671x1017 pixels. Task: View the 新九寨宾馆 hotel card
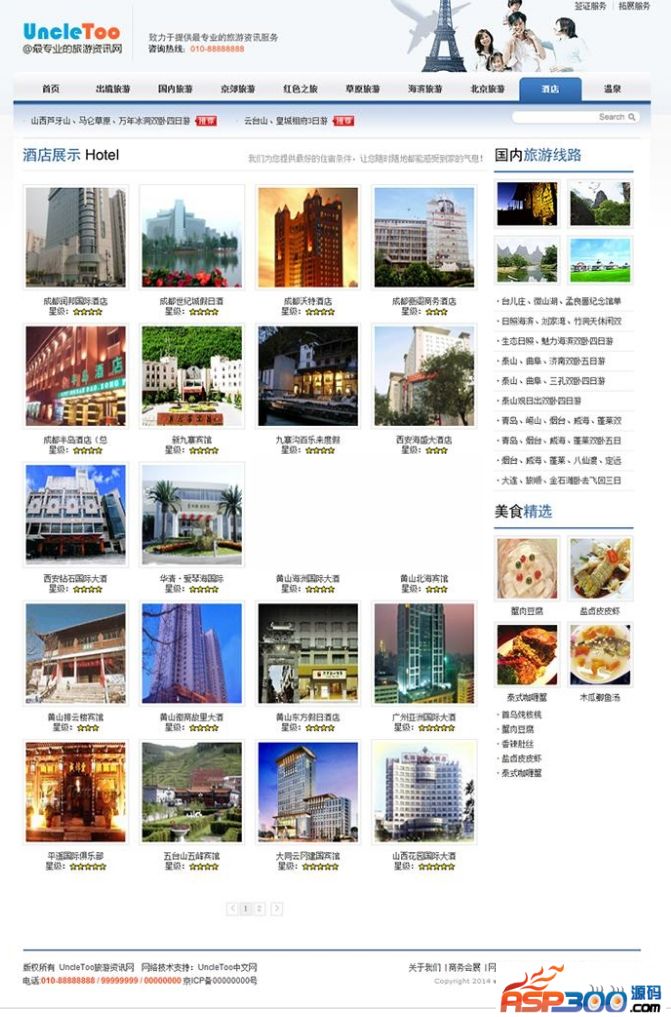pos(192,376)
